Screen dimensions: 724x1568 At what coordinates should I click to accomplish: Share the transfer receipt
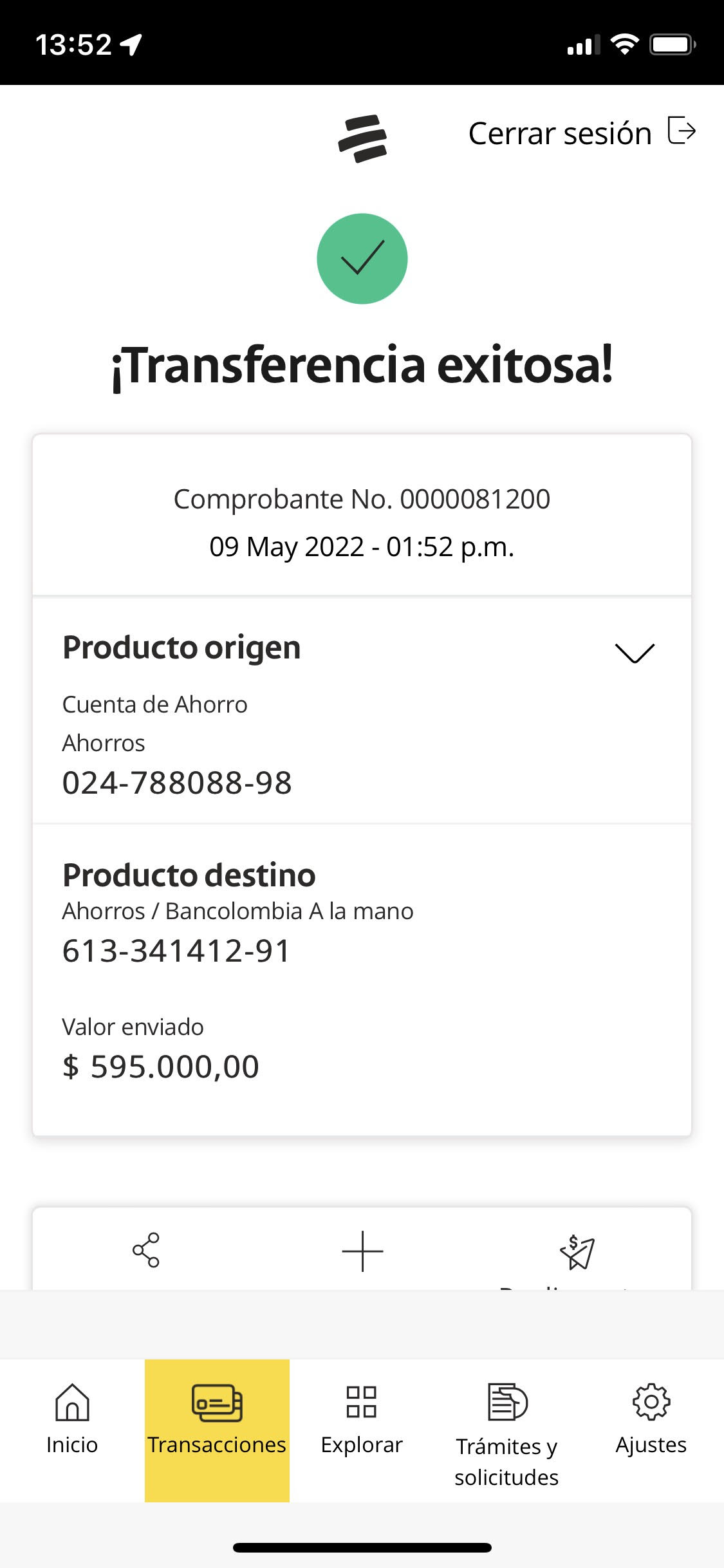(x=145, y=1250)
